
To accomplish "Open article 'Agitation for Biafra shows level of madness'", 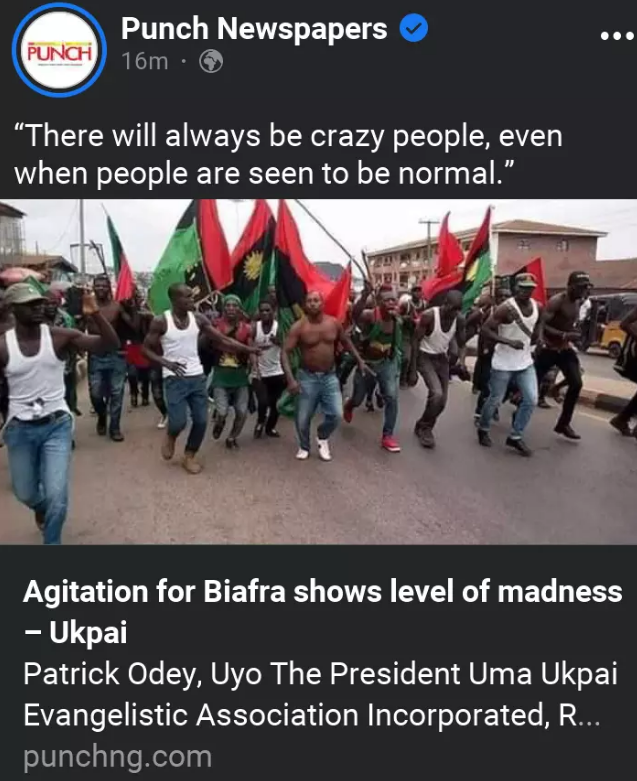I will [x=322, y=611].
